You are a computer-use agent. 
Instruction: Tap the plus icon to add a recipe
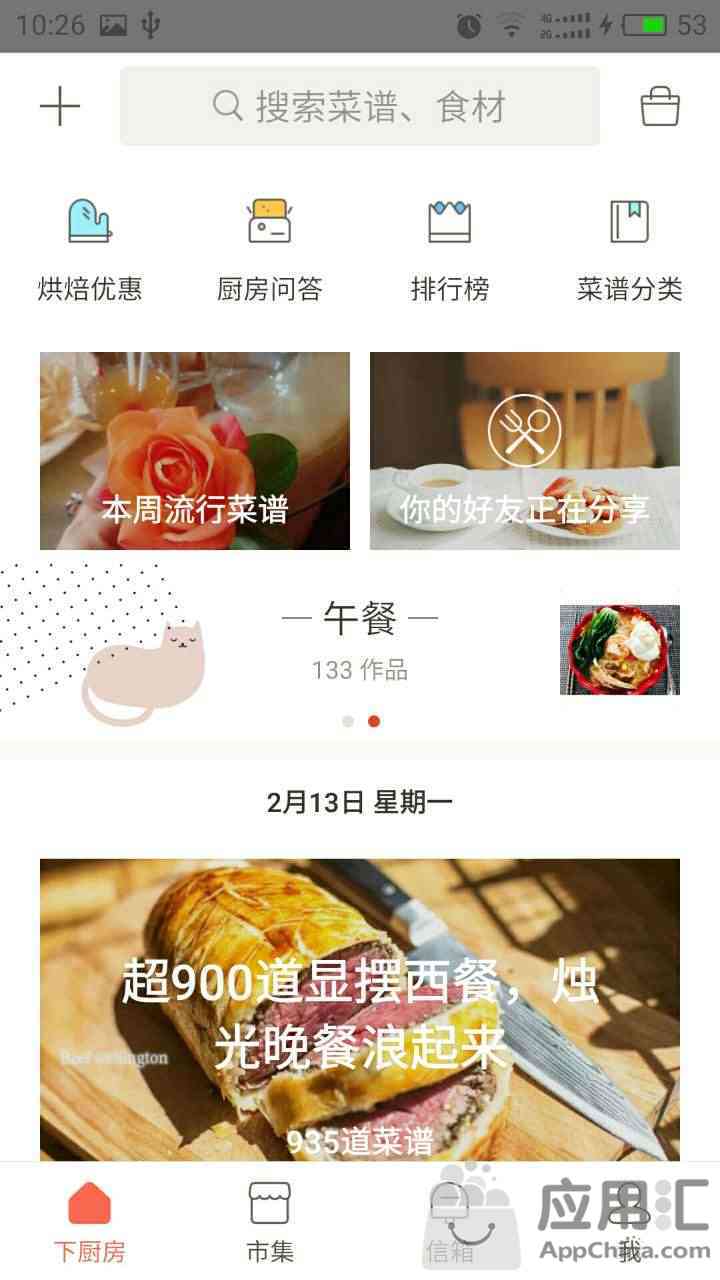tap(60, 106)
